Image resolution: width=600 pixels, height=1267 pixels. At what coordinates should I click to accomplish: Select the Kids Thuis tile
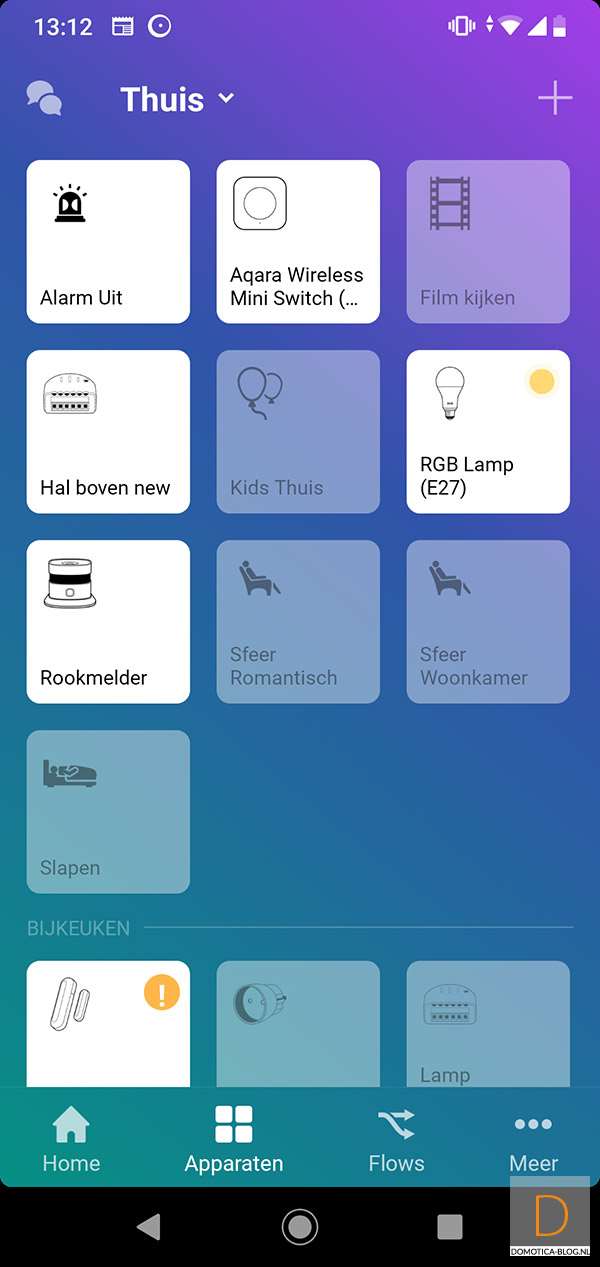pyautogui.click(x=298, y=432)
